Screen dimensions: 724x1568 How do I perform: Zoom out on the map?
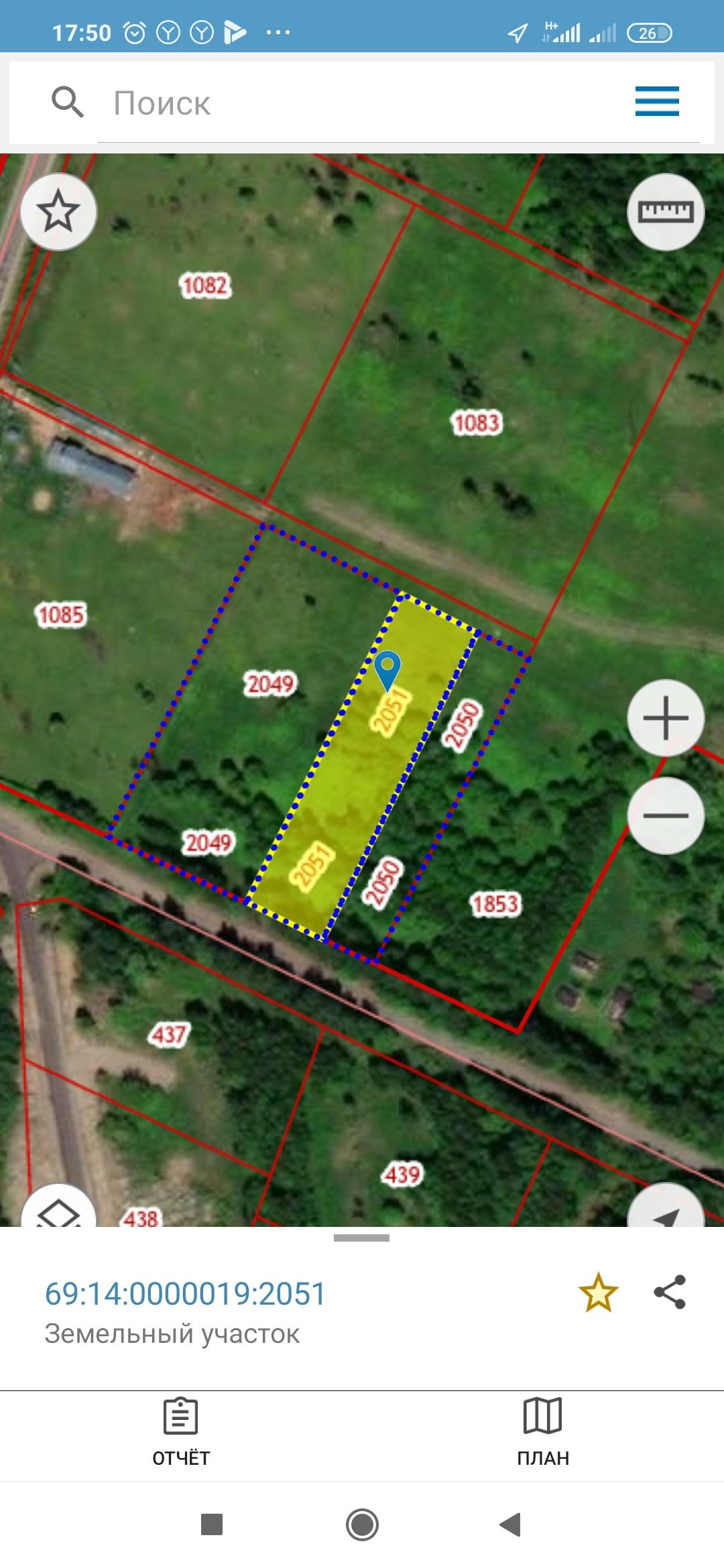(665, 815)
